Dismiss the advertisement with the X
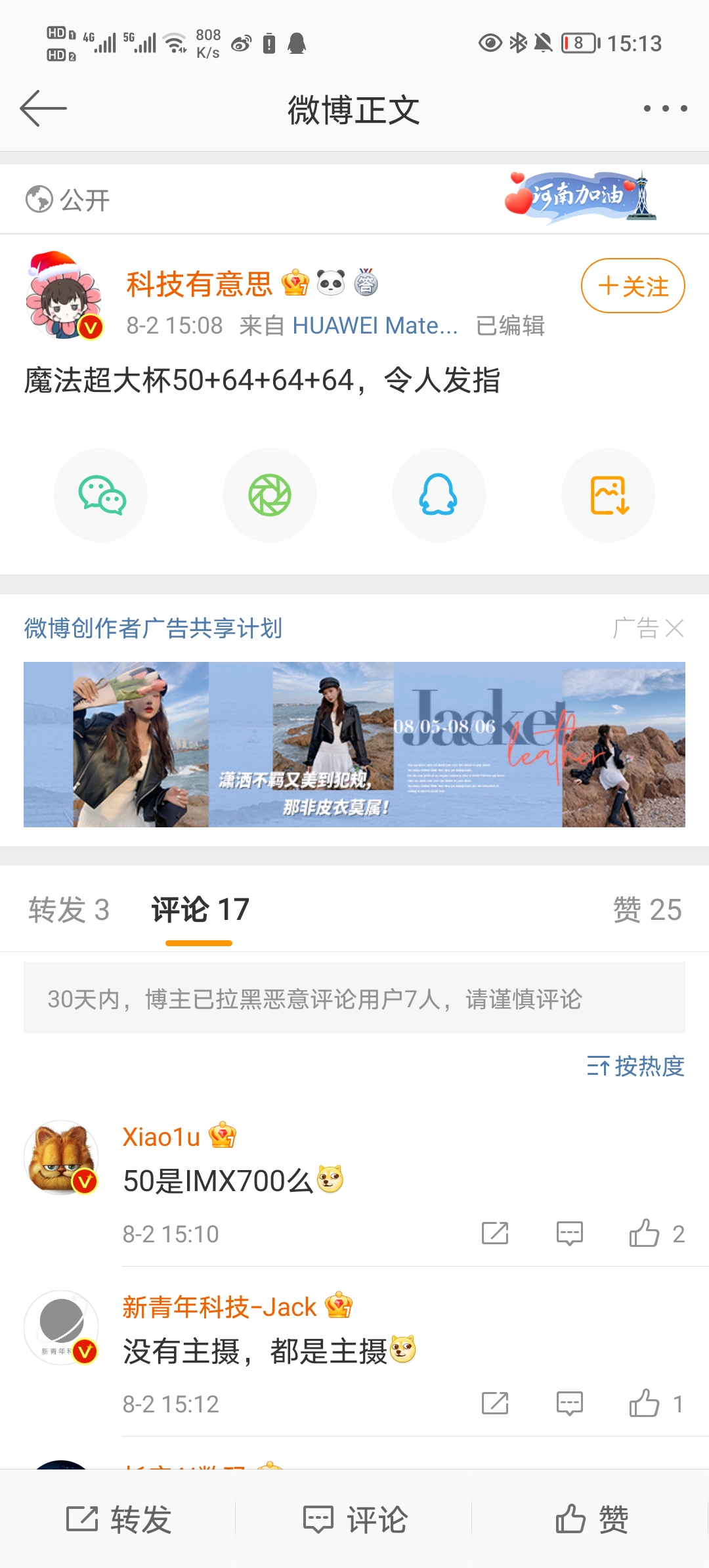 tap(675, 628)
